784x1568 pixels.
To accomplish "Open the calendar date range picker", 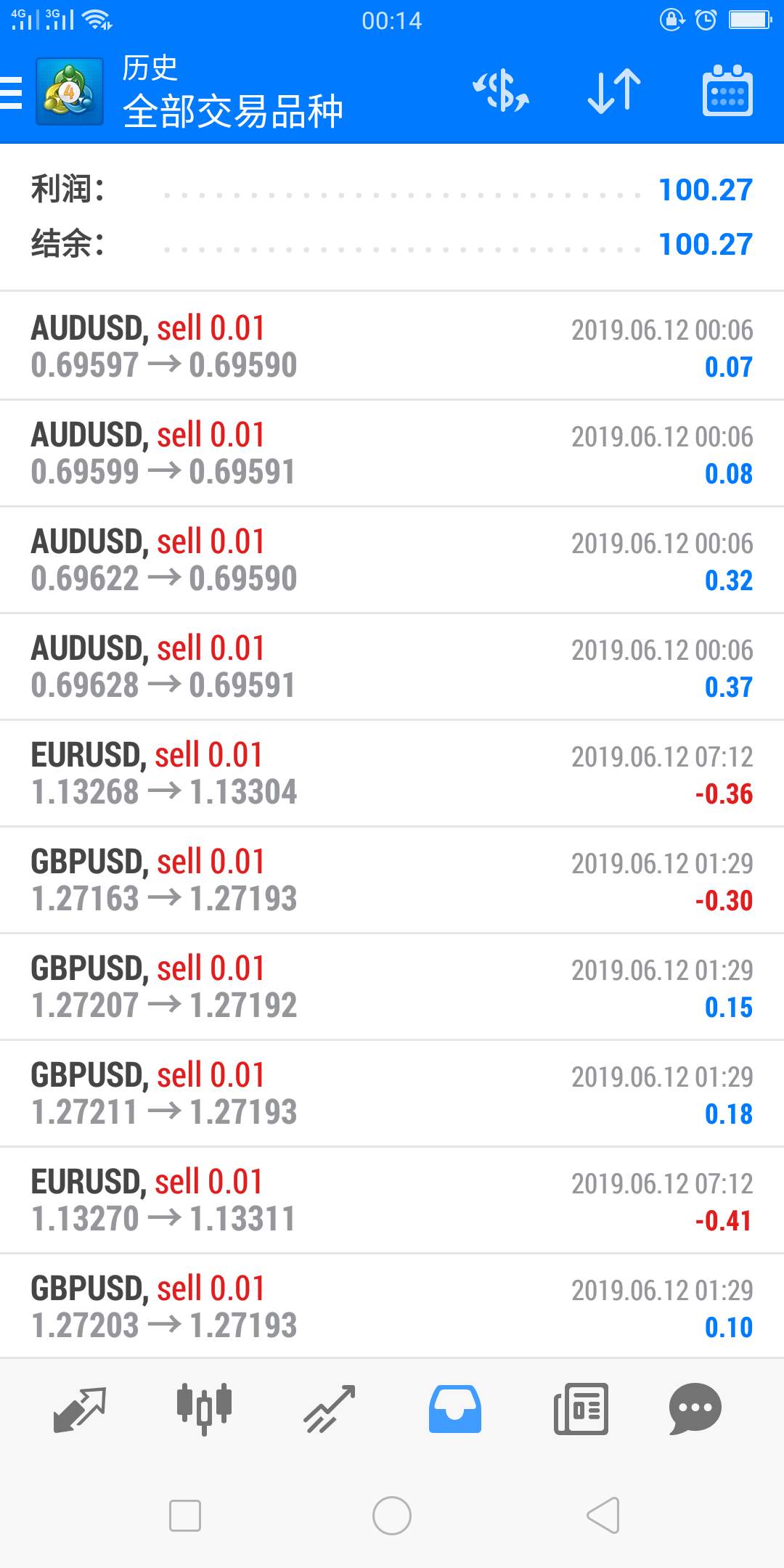I will tap(727, 91).
